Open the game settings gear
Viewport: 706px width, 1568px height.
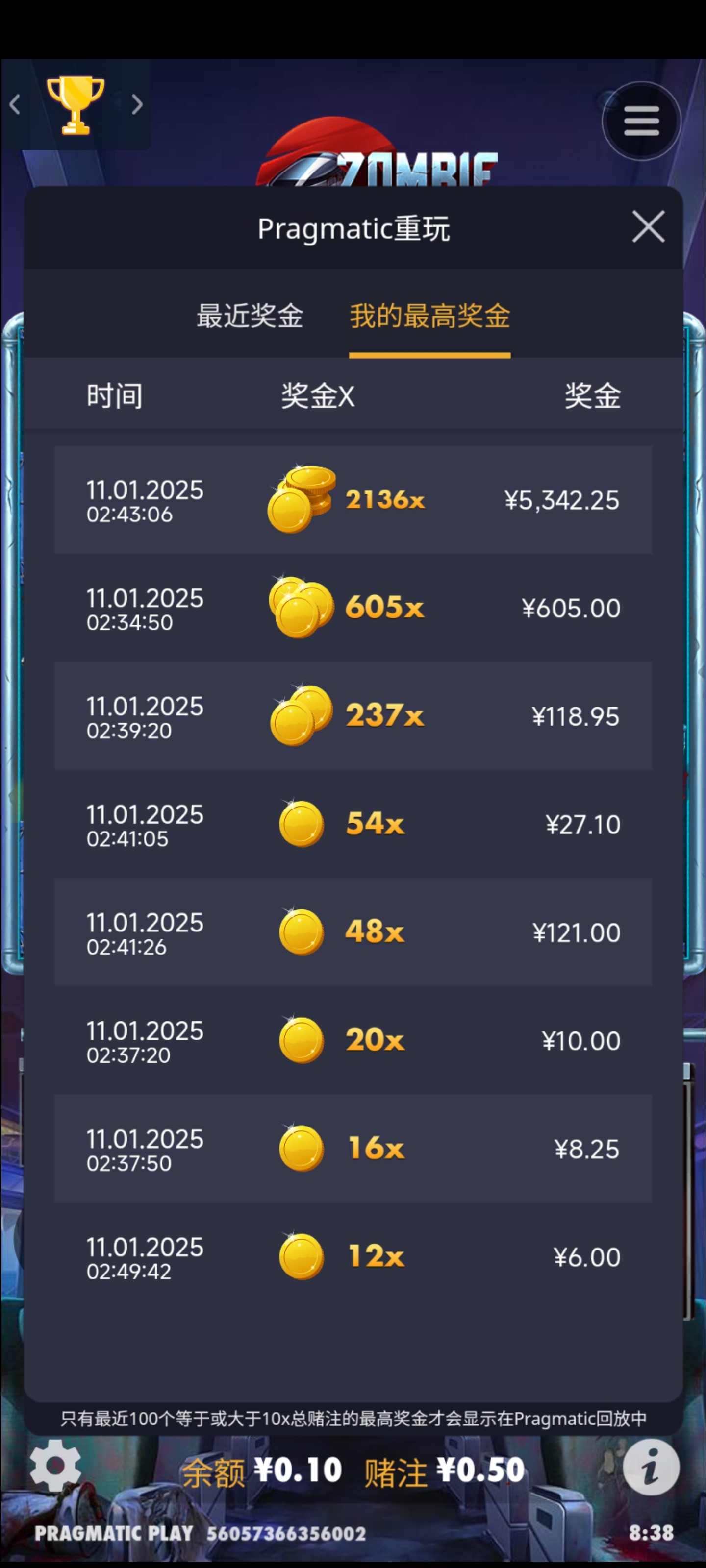pos(55,1466)
